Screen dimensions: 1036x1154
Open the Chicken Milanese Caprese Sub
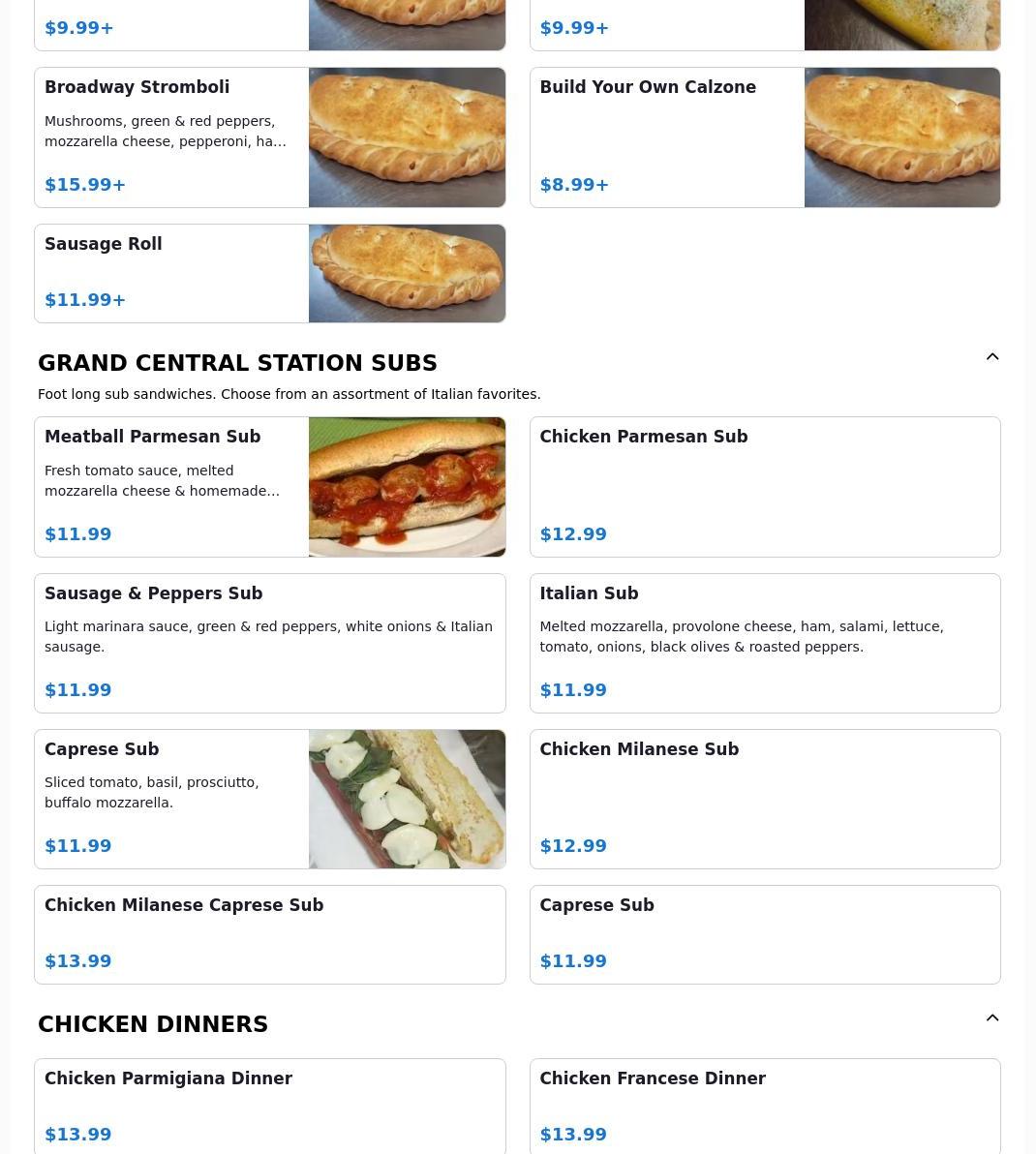point(269,934)
